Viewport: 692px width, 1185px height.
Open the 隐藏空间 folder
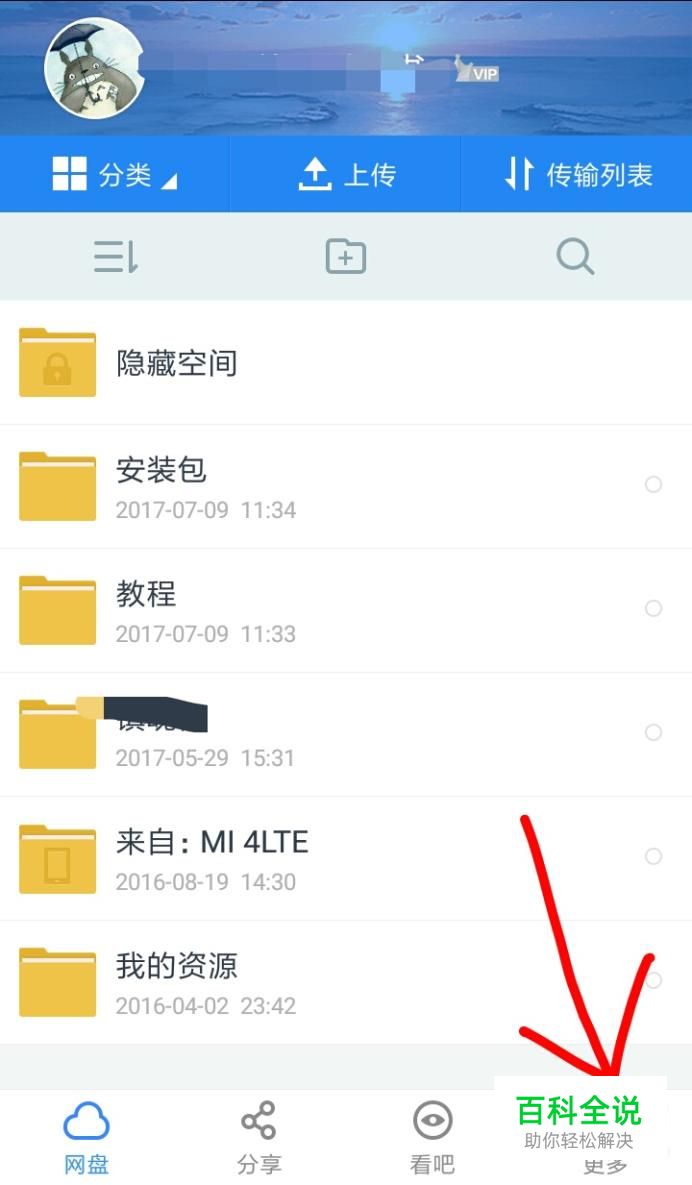pyautogui.click(x=177, y=363)
